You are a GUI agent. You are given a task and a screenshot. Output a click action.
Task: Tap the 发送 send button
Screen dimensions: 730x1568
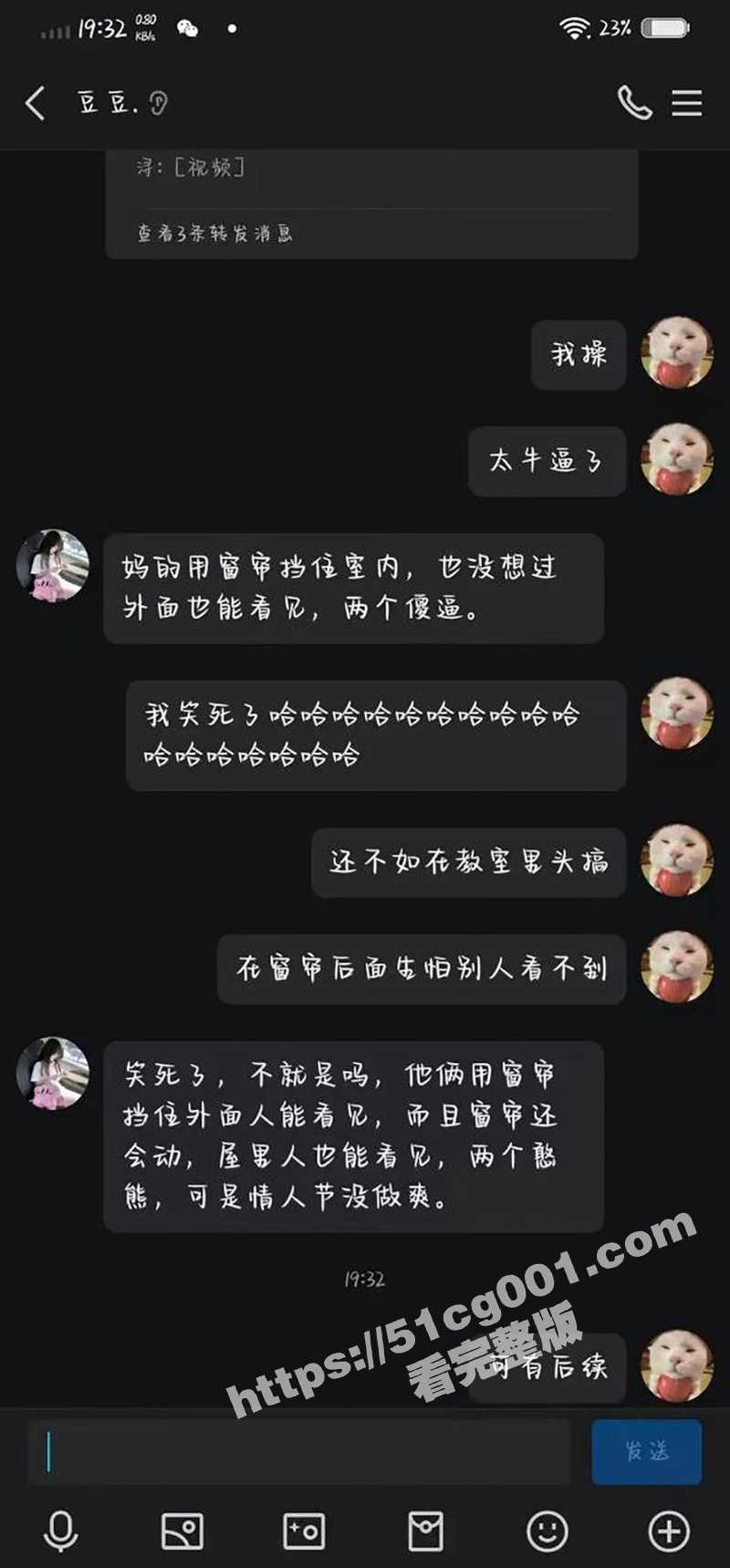tap(646, 1451)
